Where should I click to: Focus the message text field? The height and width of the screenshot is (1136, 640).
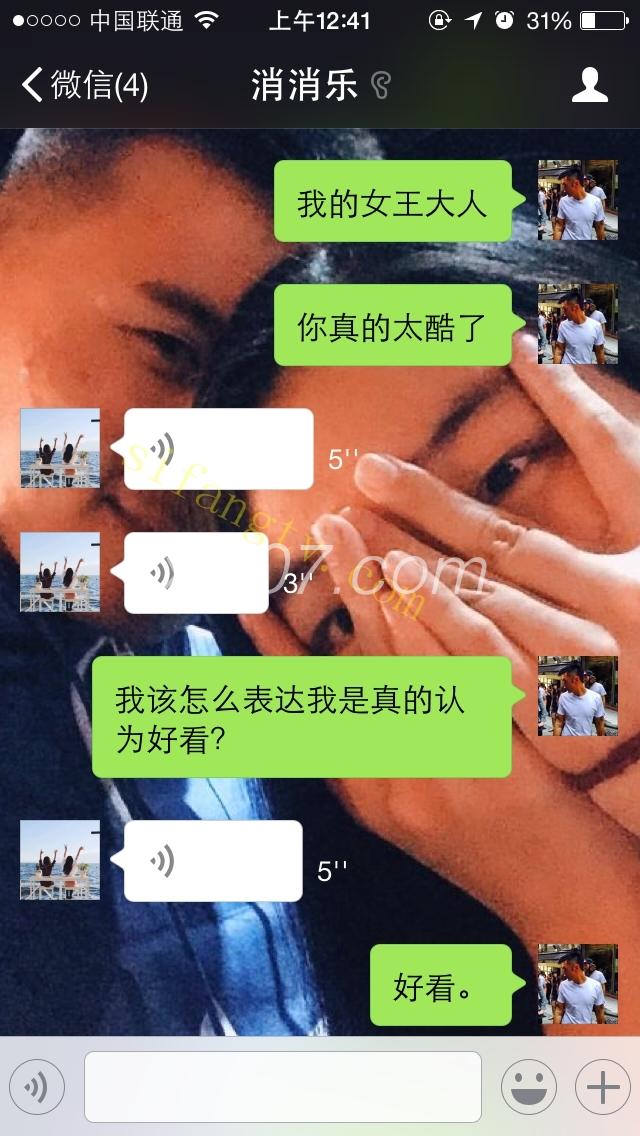(x=283, y=1087)
